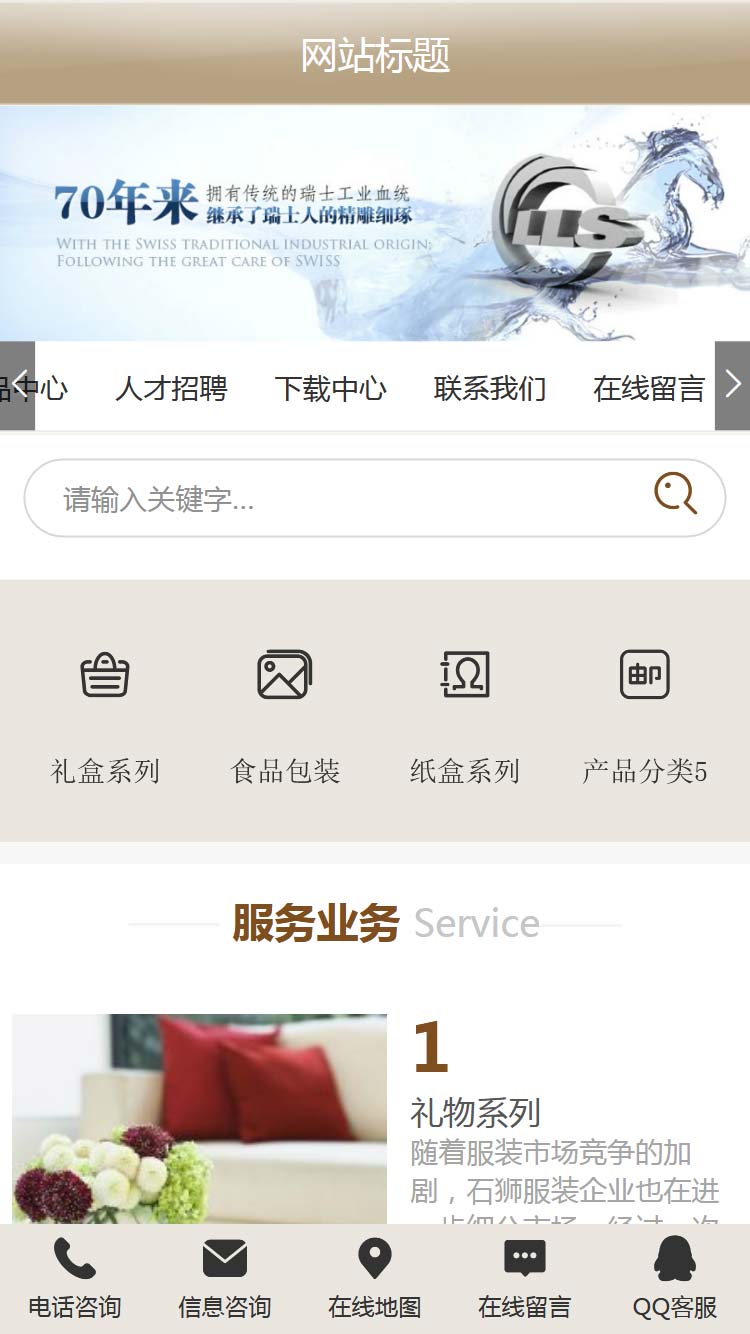This screenshot has height=1334, width=750.
Task: Tap 在线留言 in the bottom bar
Action: coord(525,1279)
